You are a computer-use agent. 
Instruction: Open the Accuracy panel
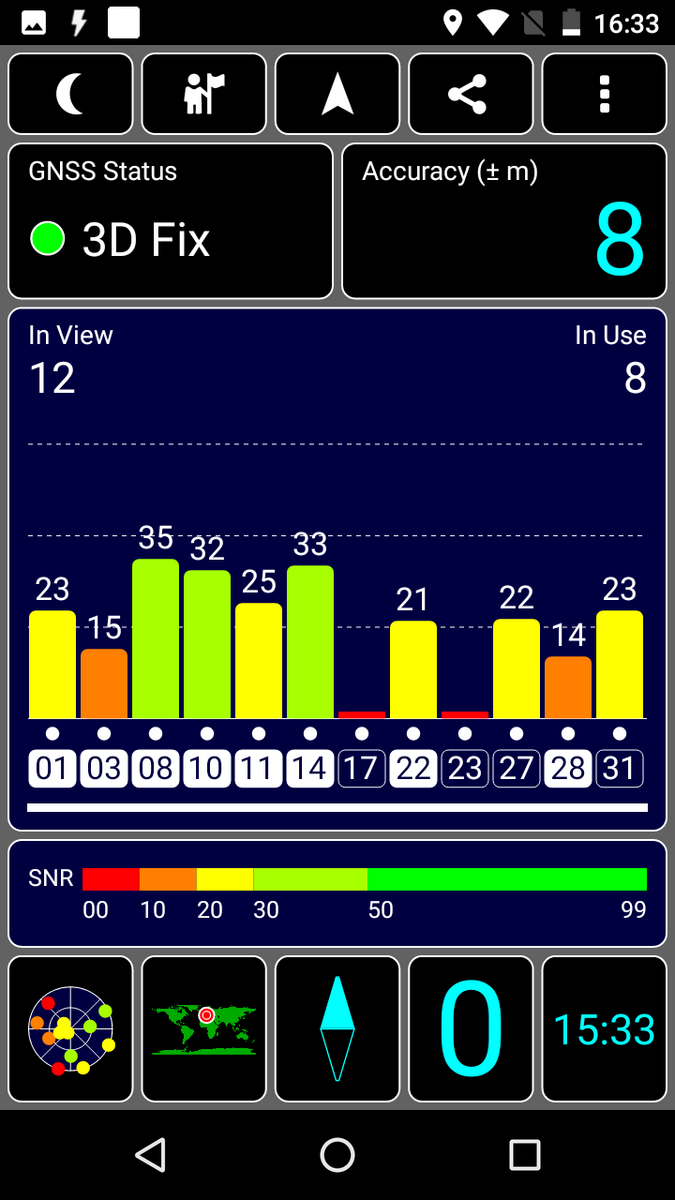pos(504,221)
